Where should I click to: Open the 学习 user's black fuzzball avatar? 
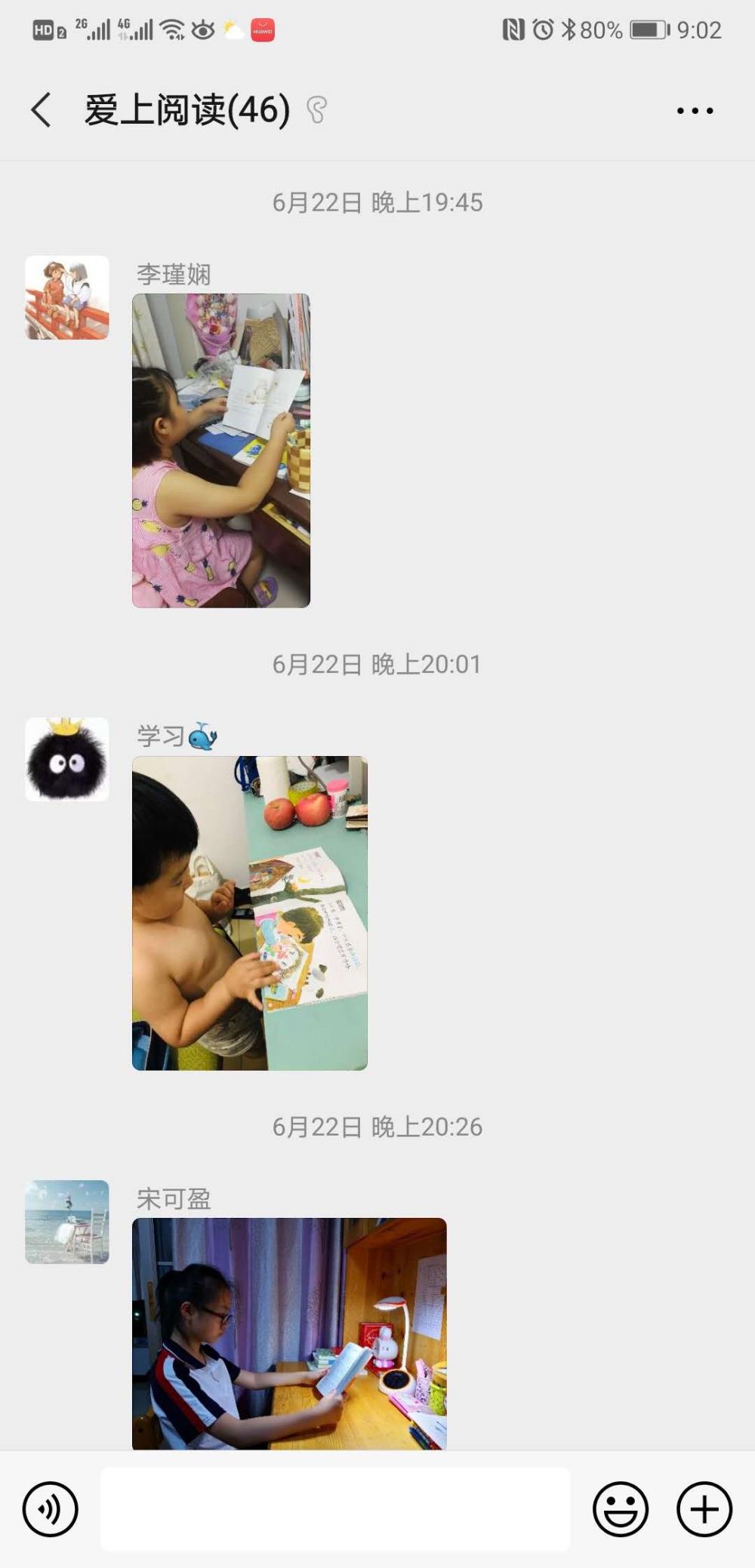(67, 759)
